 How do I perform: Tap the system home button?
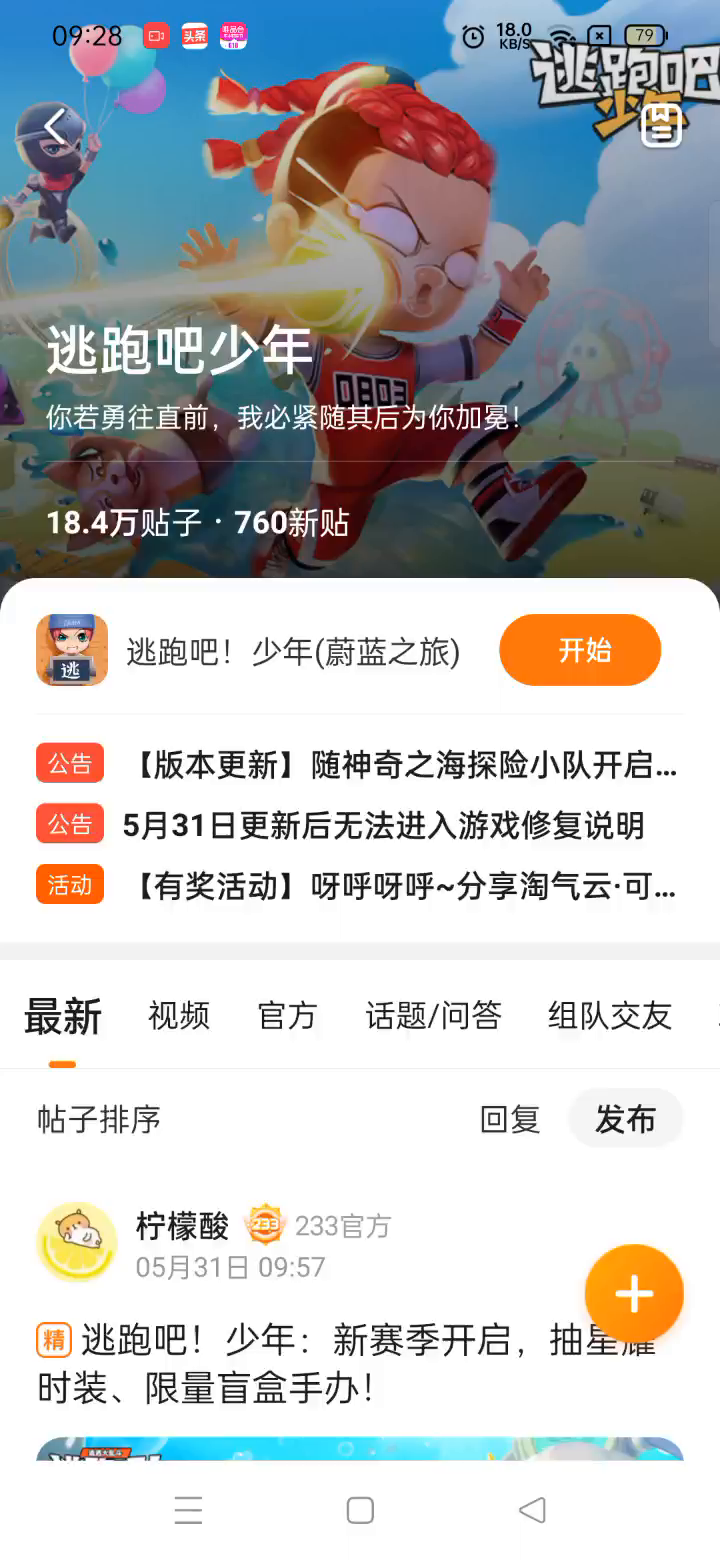(x=360, y=1510)
